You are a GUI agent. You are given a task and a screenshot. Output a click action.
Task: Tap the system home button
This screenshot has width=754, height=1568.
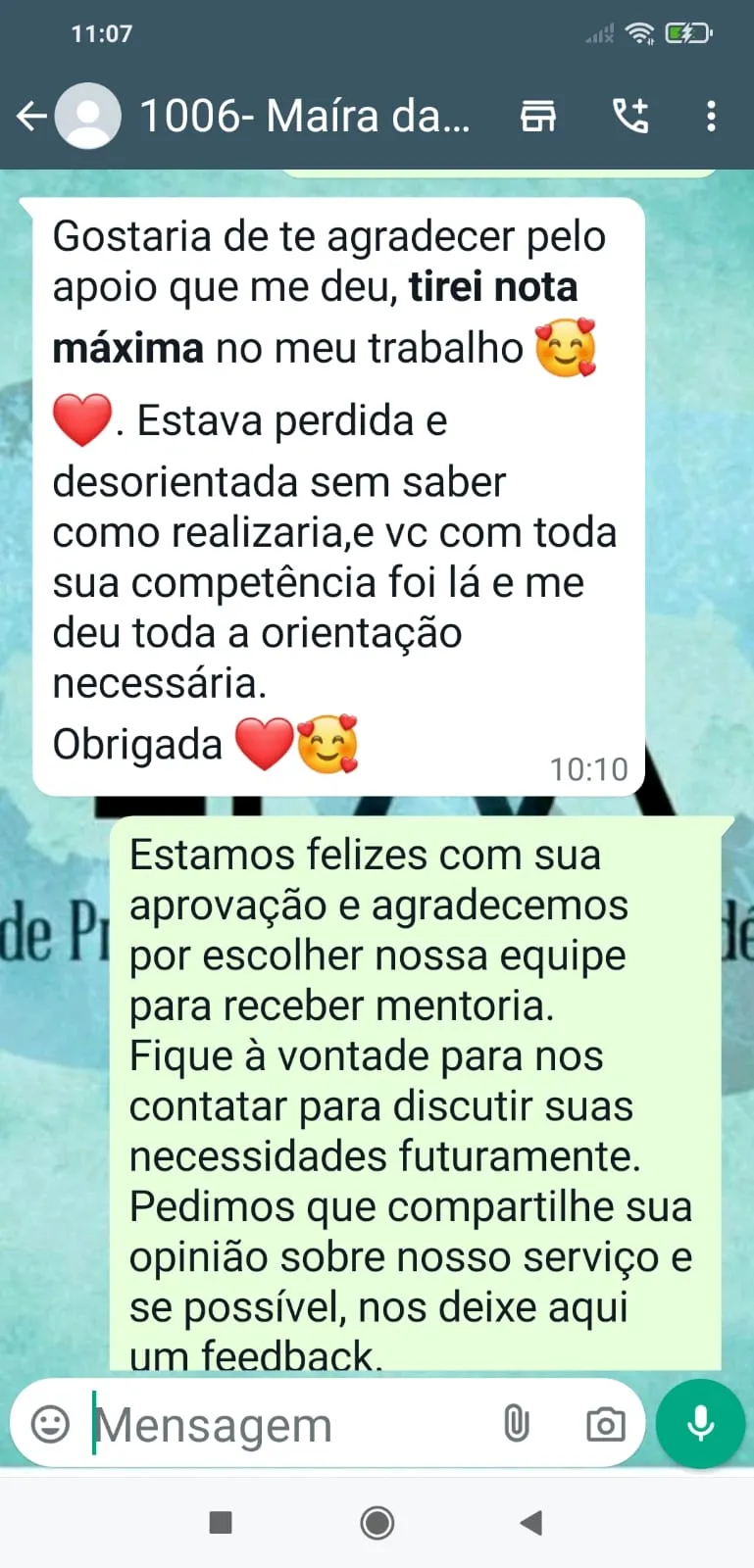[x=377, y=1523]
